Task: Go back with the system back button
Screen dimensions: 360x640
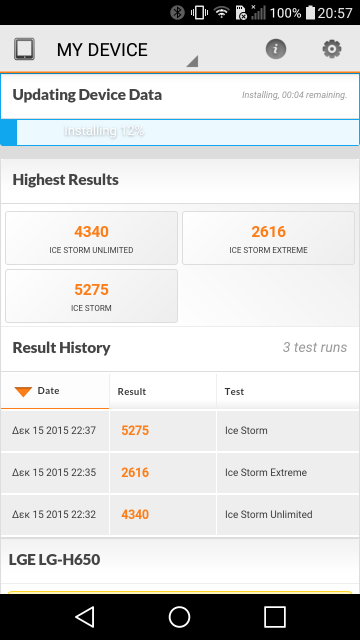Action: pyautogui.click(x=85, y=616)
